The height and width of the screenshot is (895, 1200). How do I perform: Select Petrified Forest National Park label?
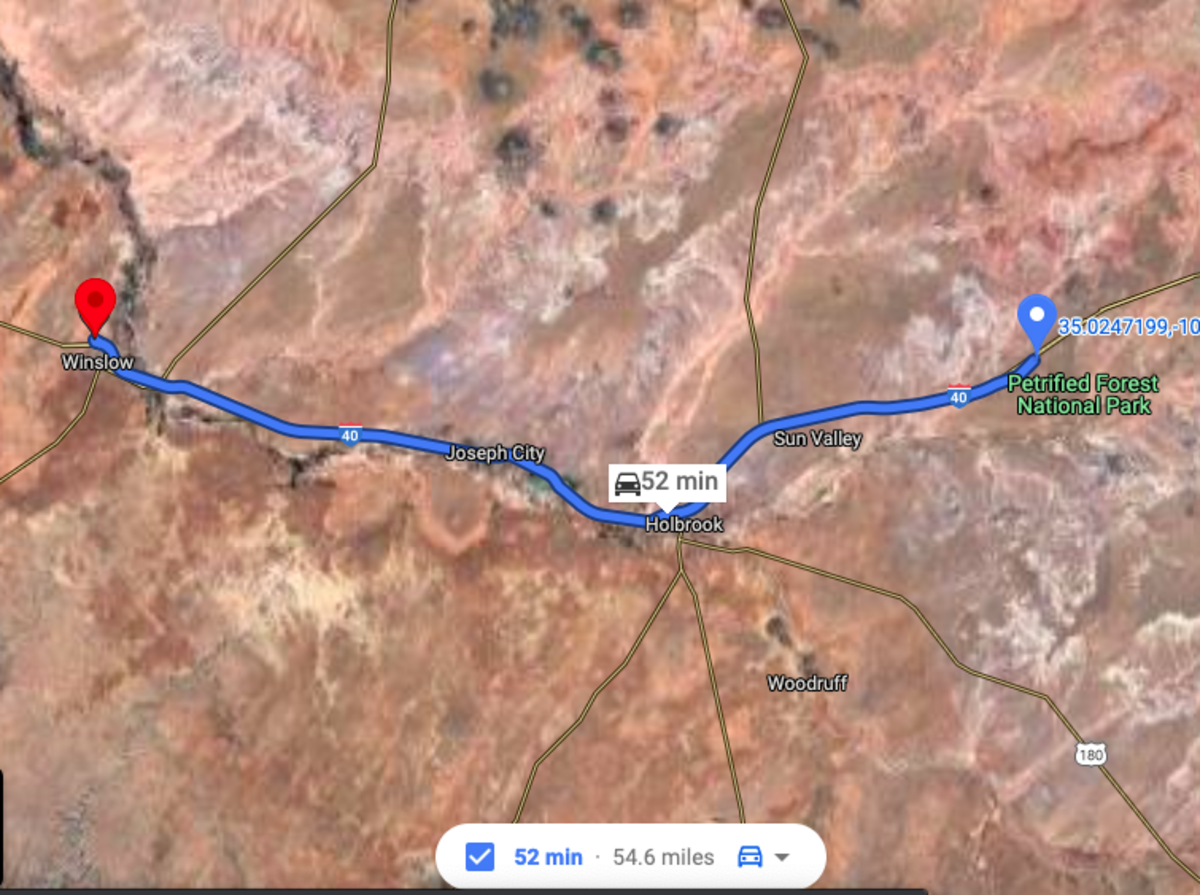tap(1083, 394)
